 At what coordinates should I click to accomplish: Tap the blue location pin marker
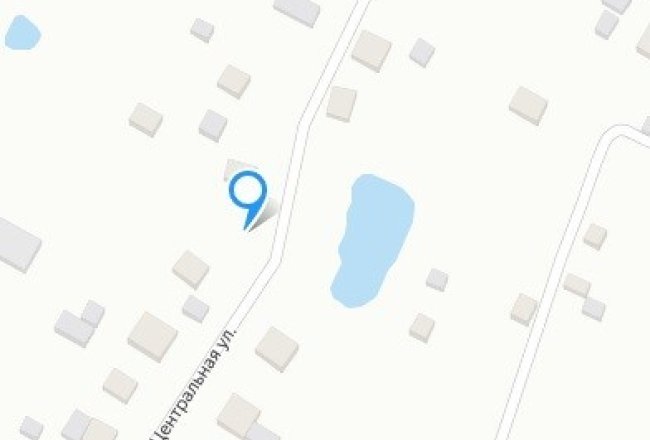(247, 193)
